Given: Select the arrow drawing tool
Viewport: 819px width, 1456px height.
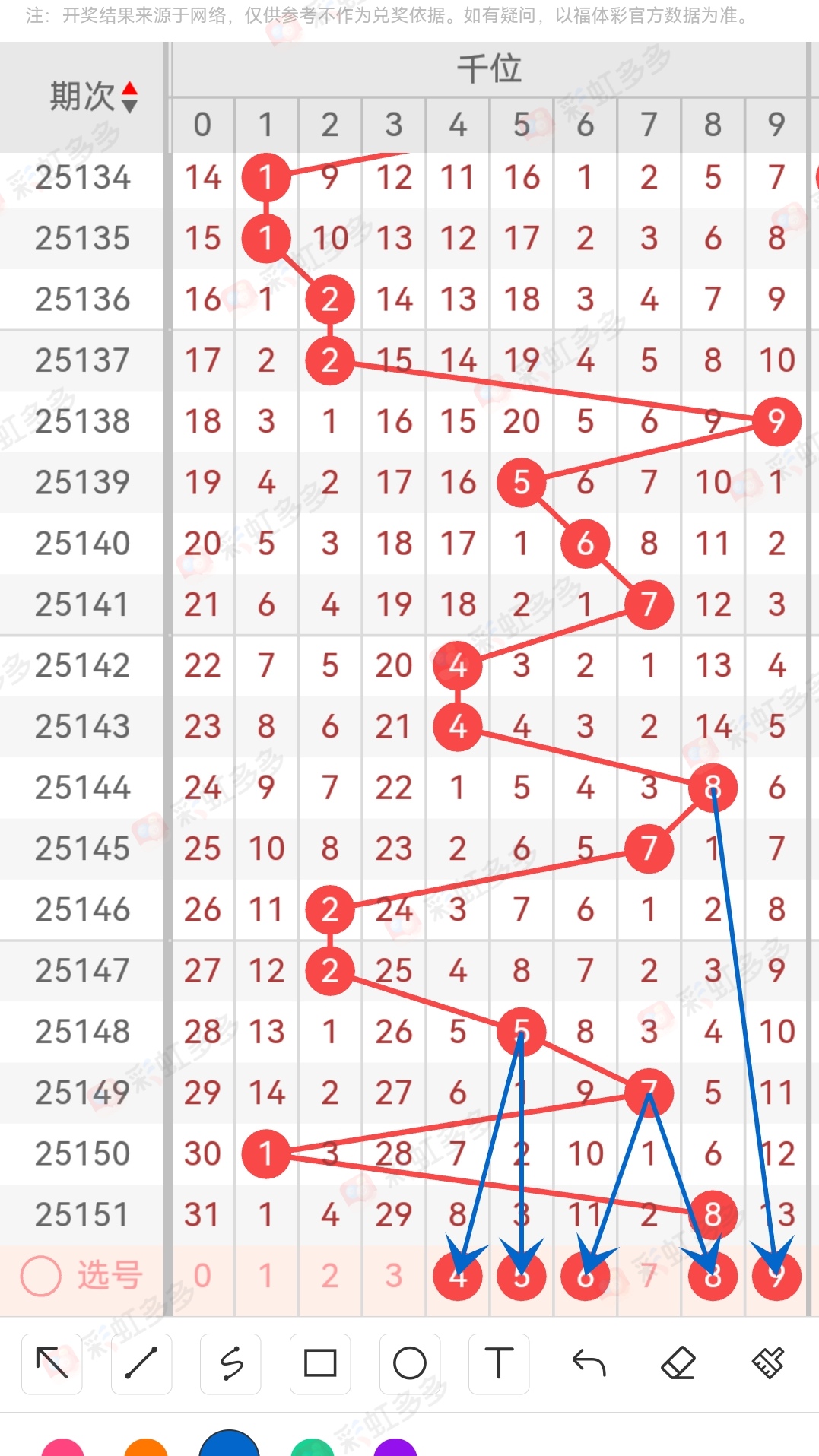Looking at the screenshot, I should pyautogui.click(x=52, y=1363).
